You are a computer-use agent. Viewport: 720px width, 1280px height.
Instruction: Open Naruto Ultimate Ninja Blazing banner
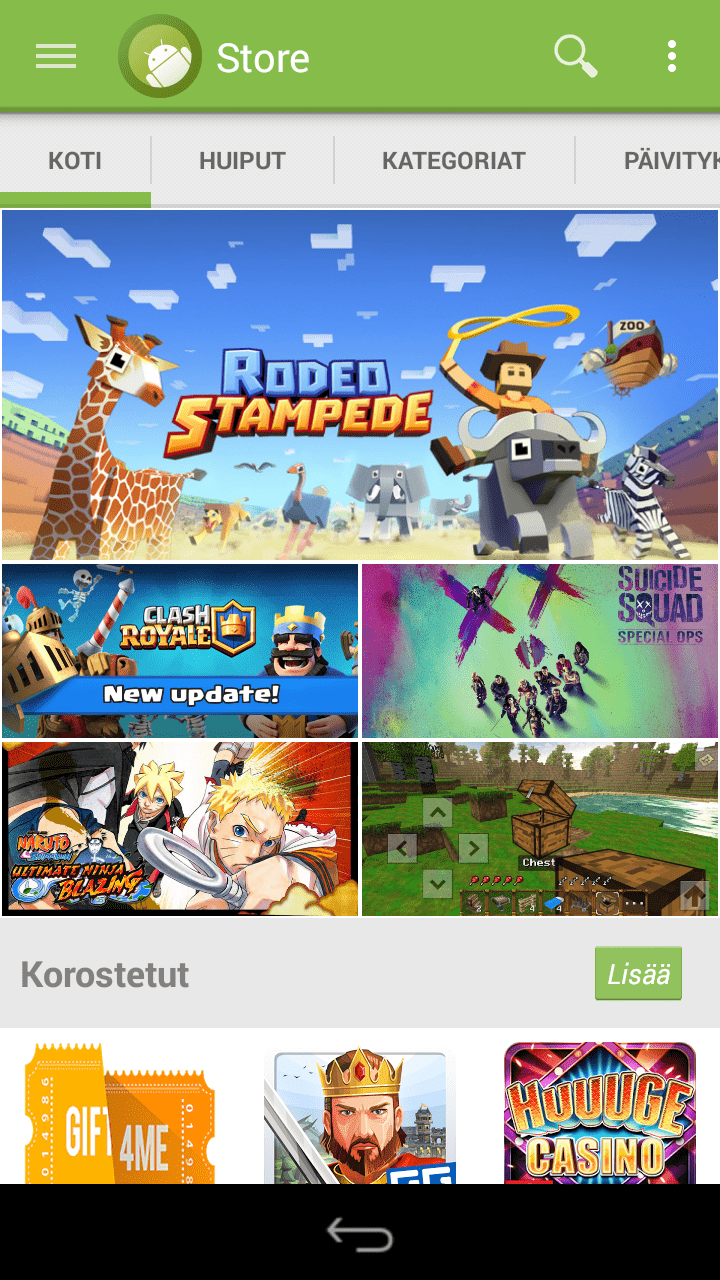pyautogui.click(x=180, y=828)
